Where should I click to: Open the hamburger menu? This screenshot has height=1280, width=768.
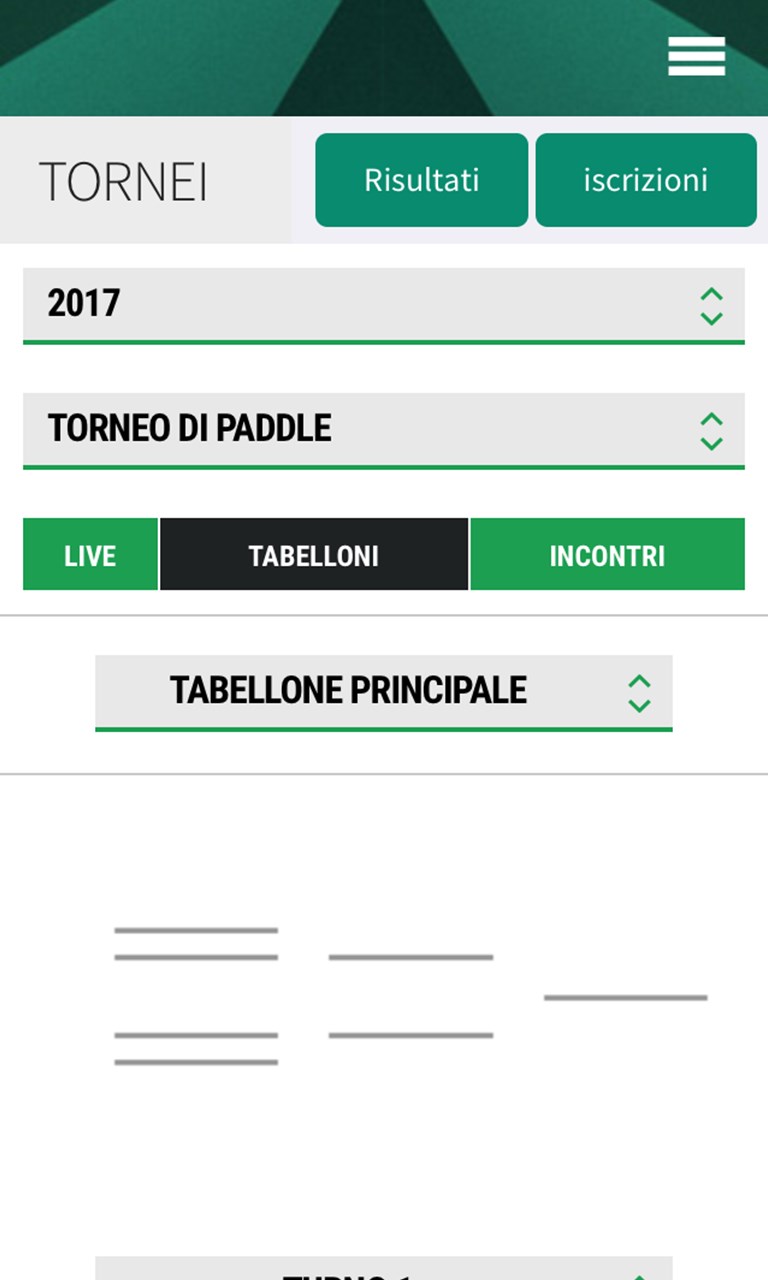click(696, 56)
